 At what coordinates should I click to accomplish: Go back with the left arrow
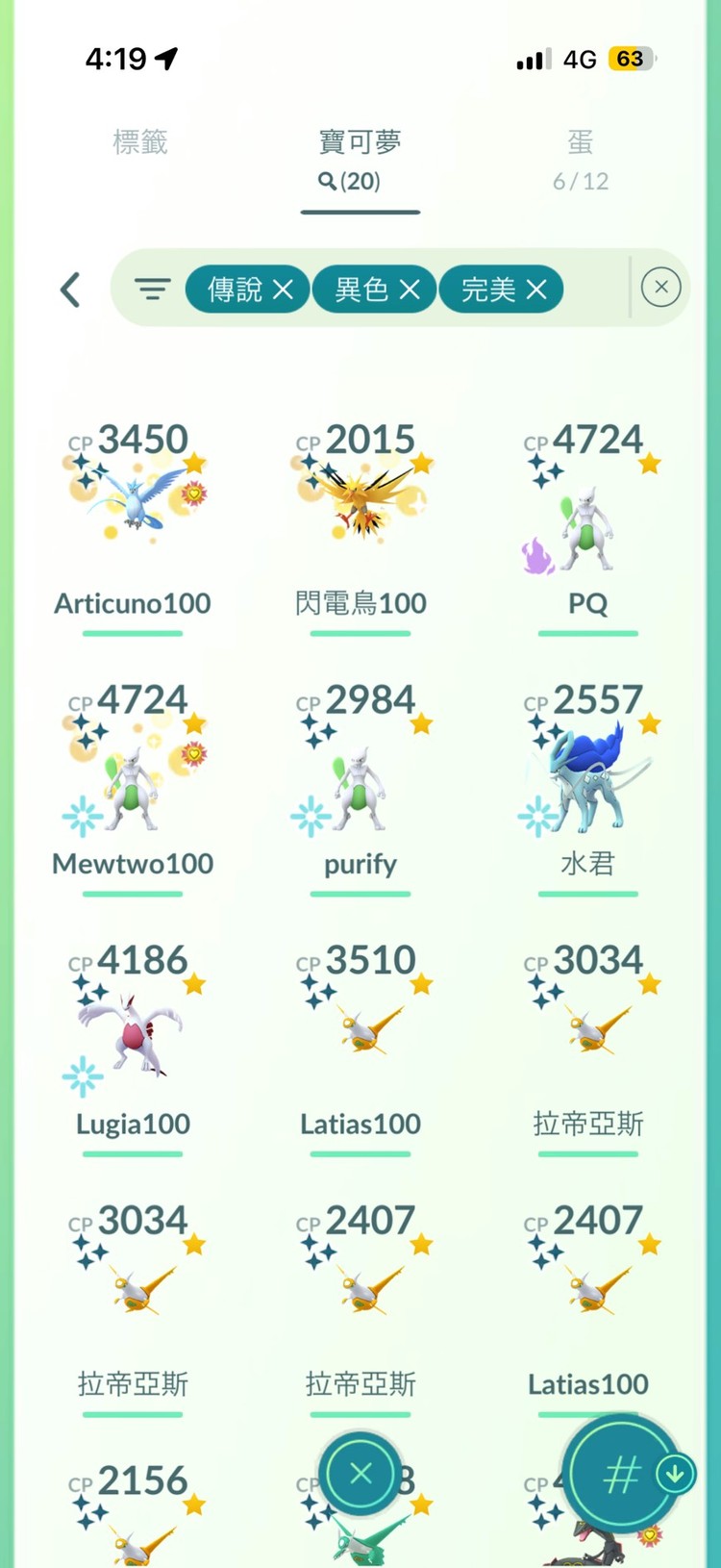click(x=70, y=290)
